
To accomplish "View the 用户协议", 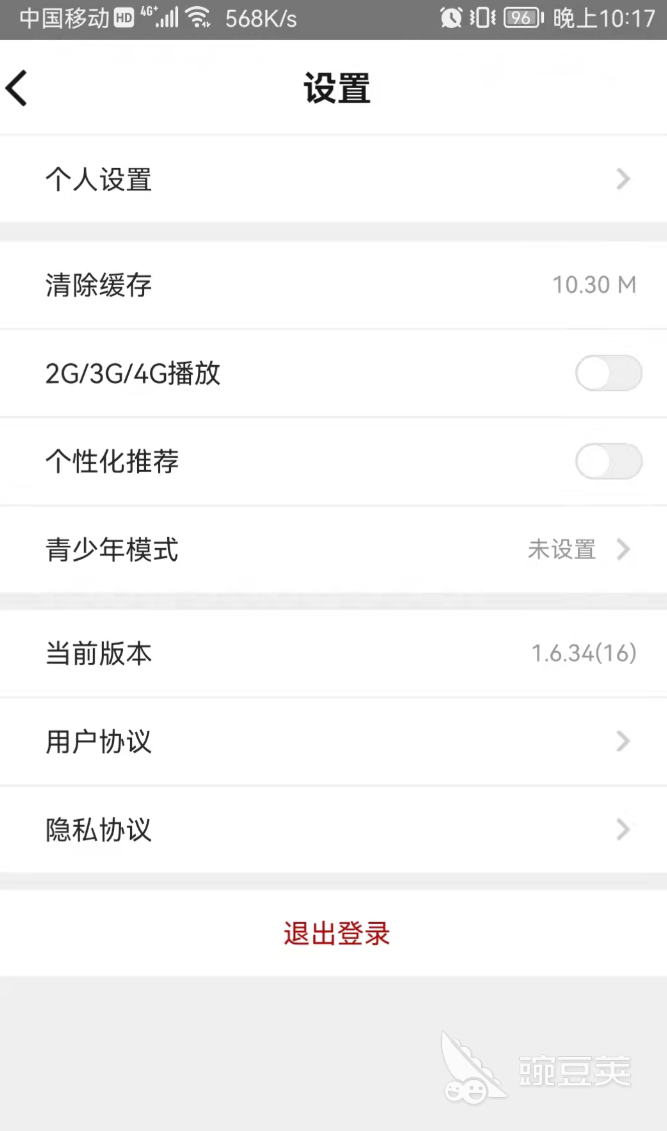I will (x=333, y=742).
